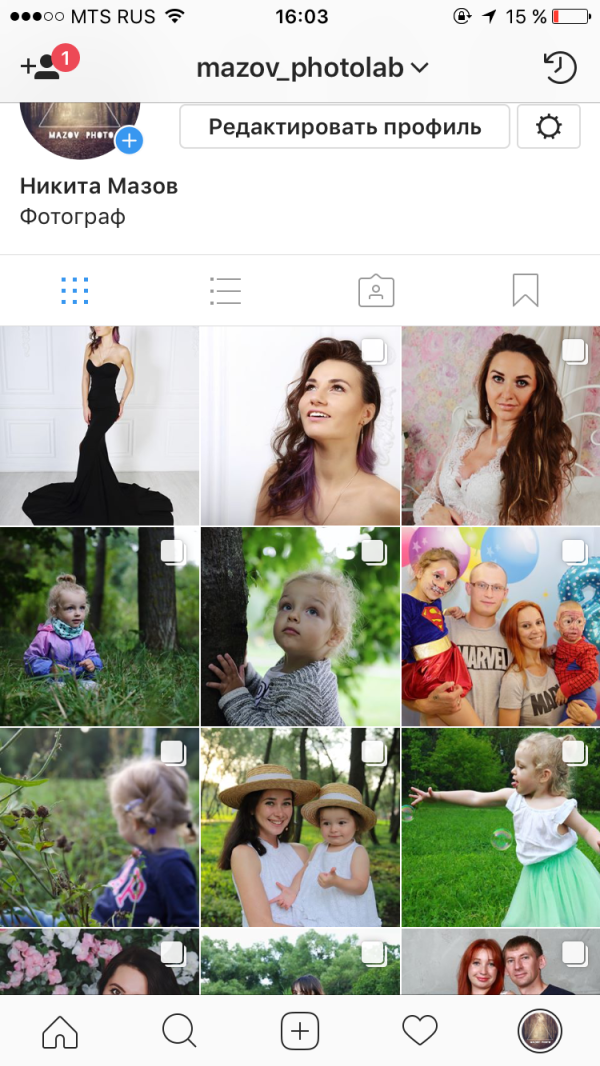Image resolution: width=600 pixels, height=1066 pixels.
Task: Open the search magnifier tab
Action: click(179, 1031)
